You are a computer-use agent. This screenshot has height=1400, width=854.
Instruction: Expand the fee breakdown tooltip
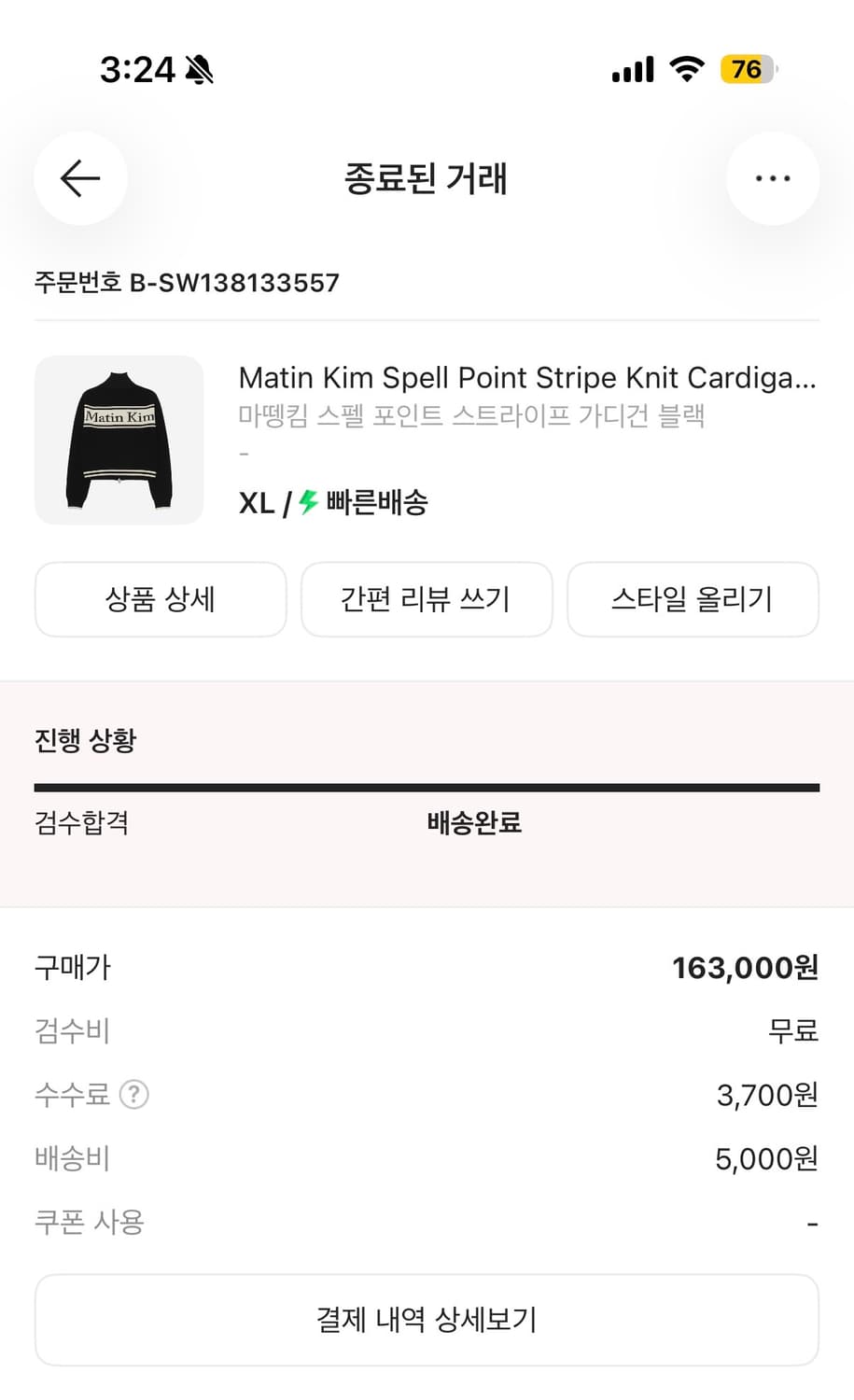click(133, 1094)
